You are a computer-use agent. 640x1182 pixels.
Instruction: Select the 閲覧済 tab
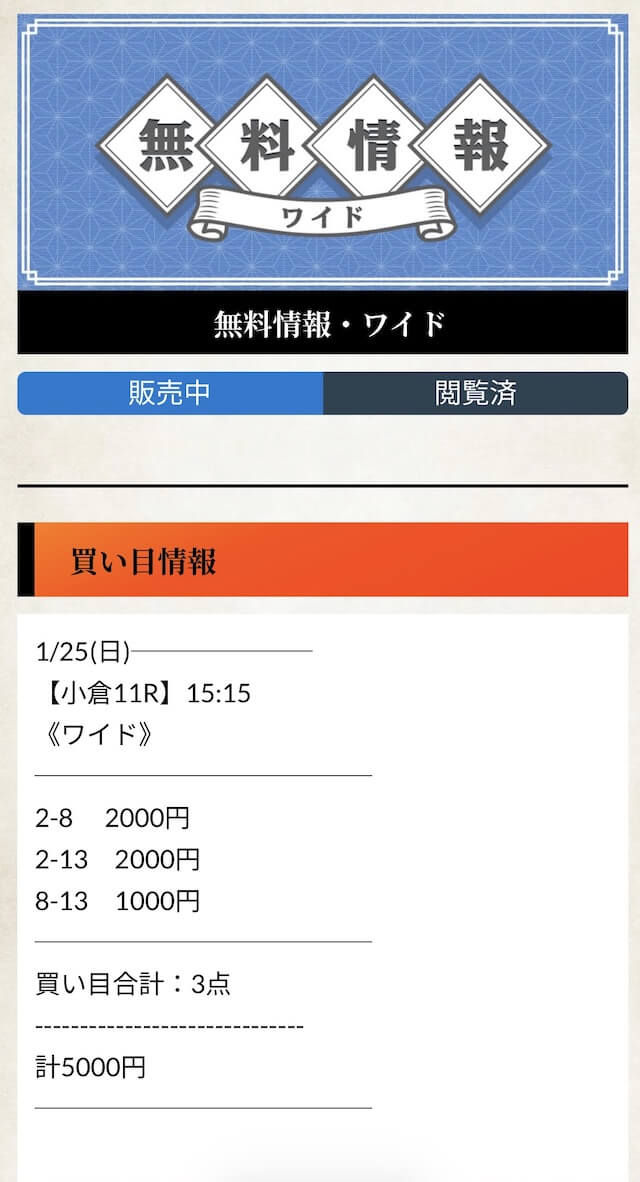tap(475, 393)
